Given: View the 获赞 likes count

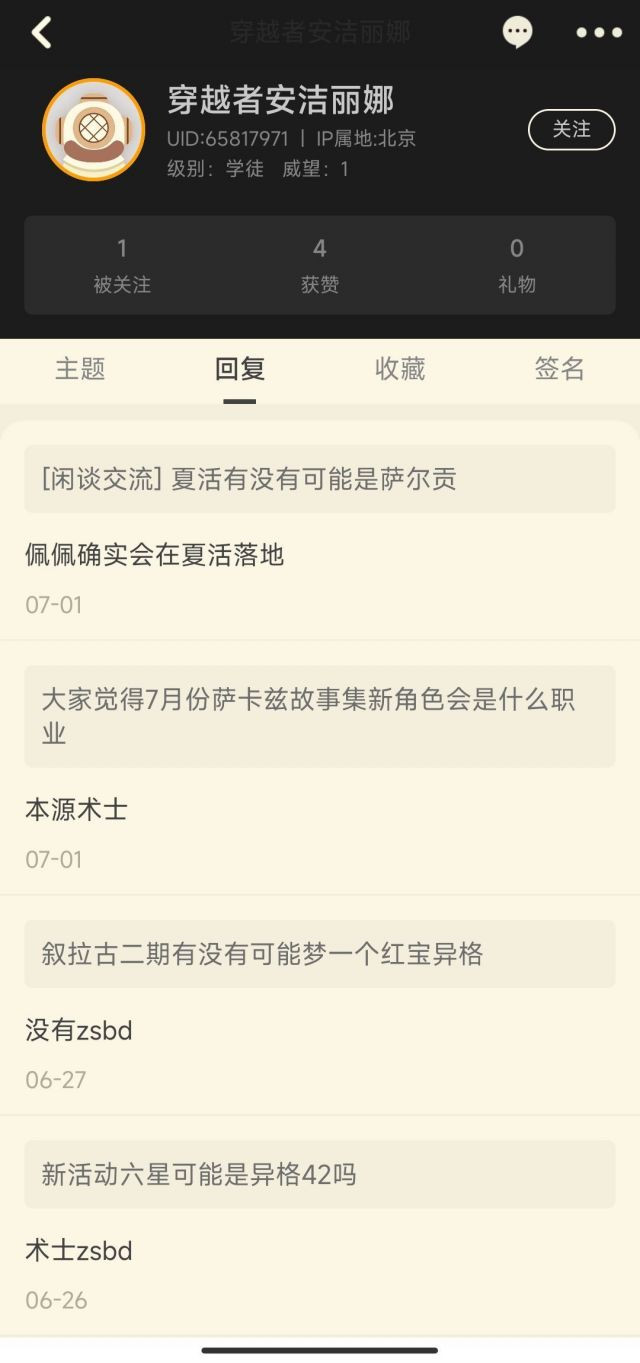Looking at the screenshot, I should (320, 265).
